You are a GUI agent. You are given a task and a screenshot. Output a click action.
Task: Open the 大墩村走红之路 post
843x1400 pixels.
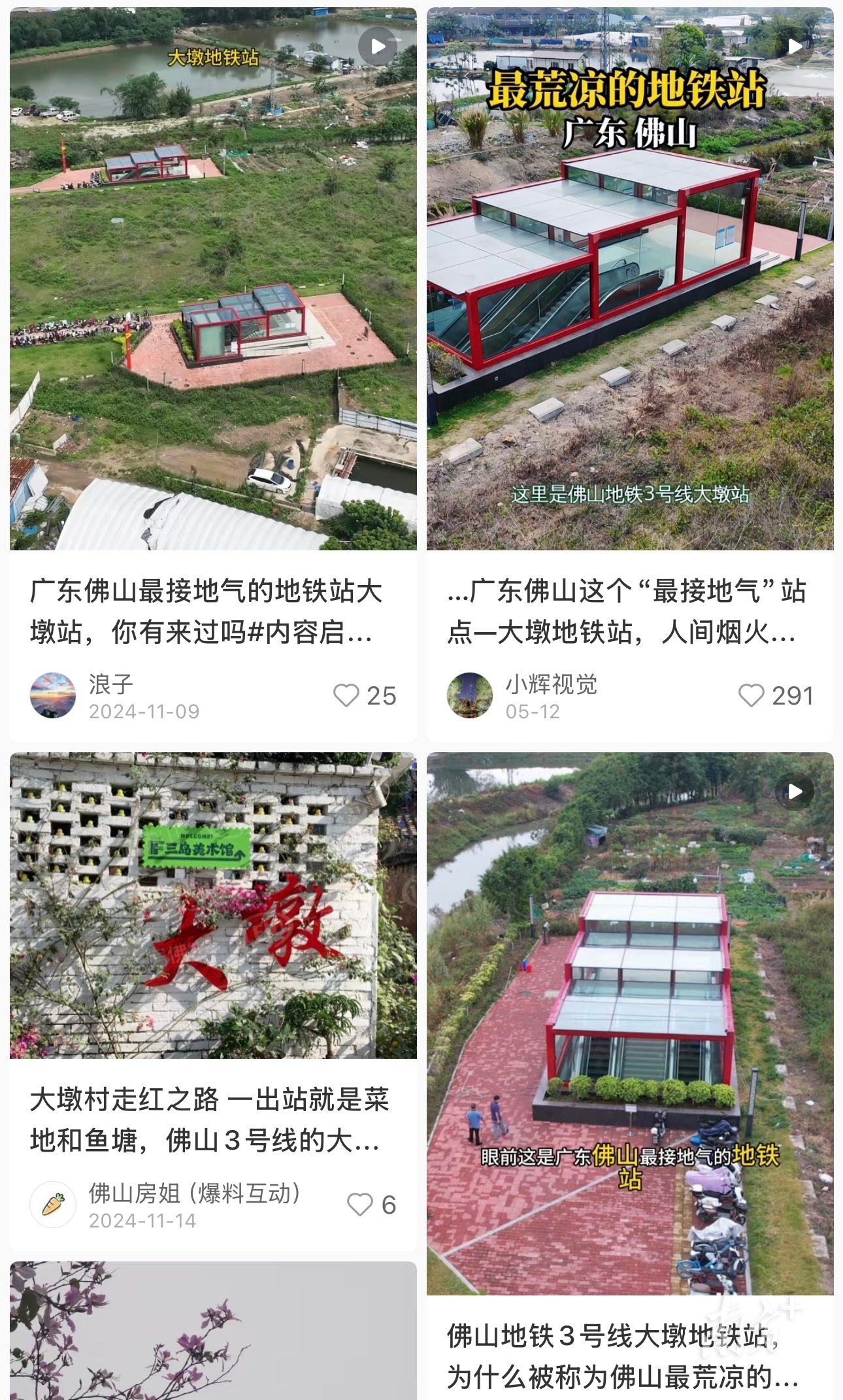[x=213, y=906]
